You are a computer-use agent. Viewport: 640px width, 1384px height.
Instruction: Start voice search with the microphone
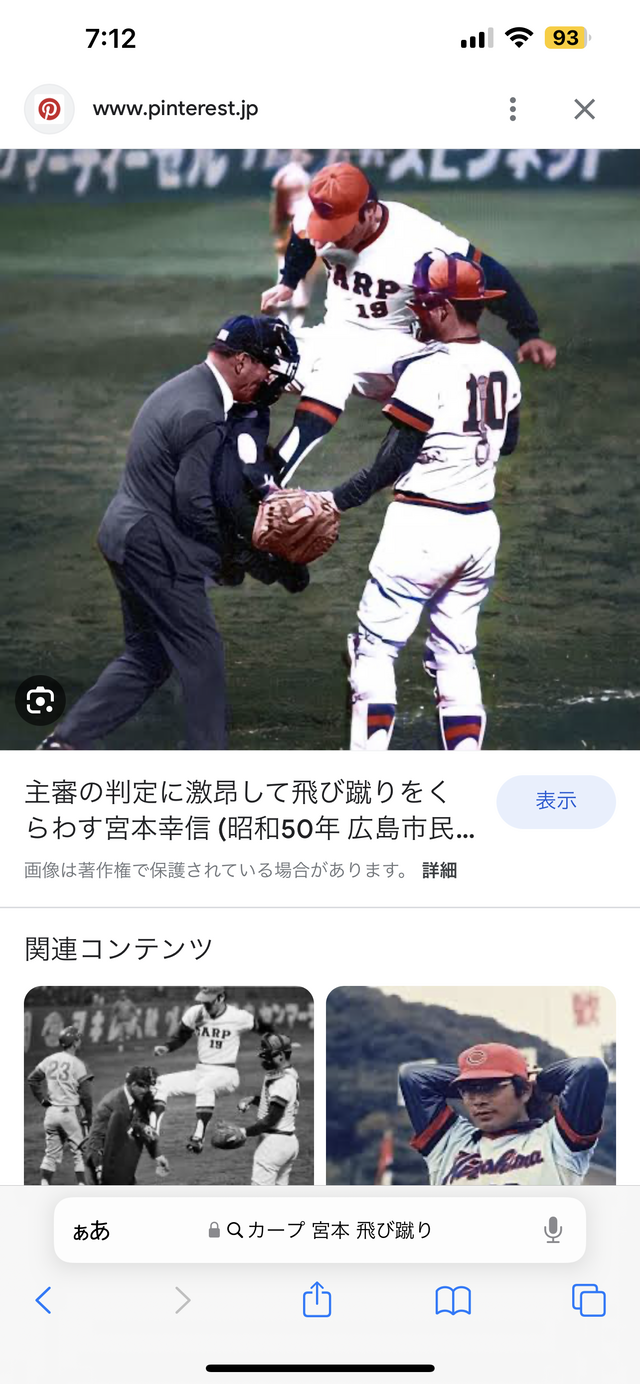click(x=553, y=1230)
